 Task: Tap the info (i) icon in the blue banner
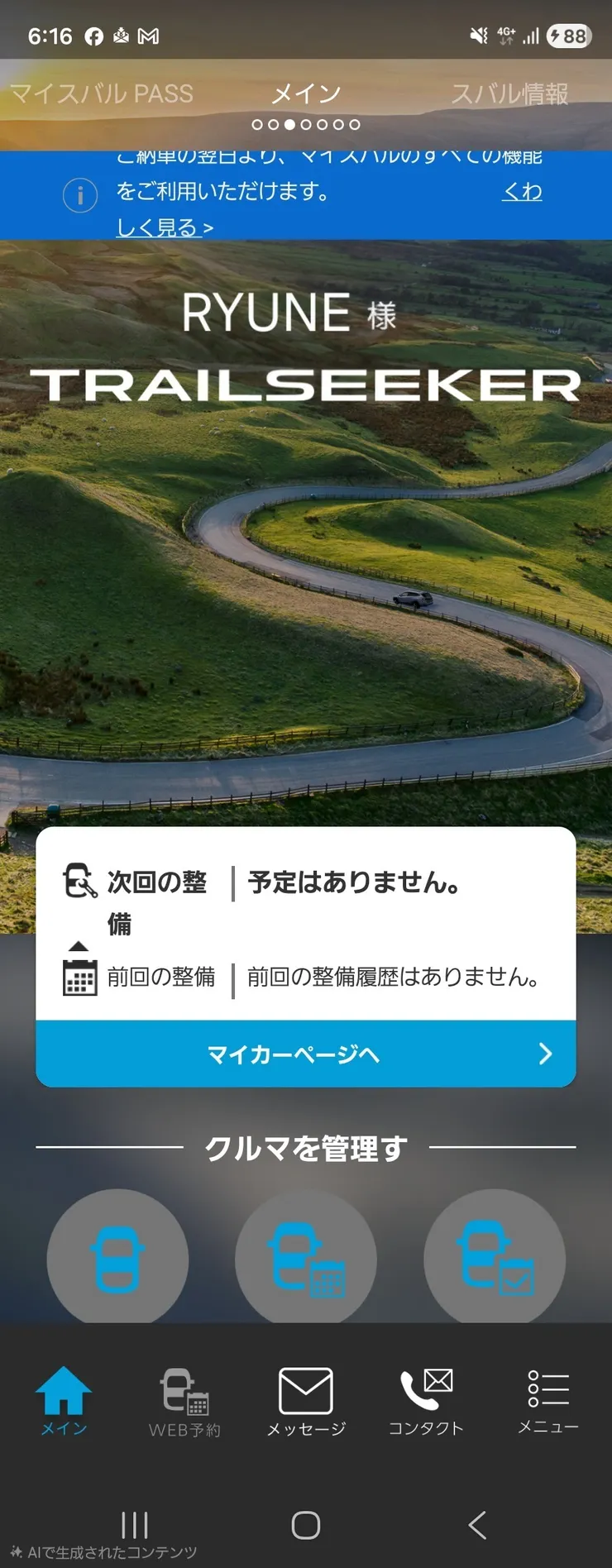(x=79, y=195)
